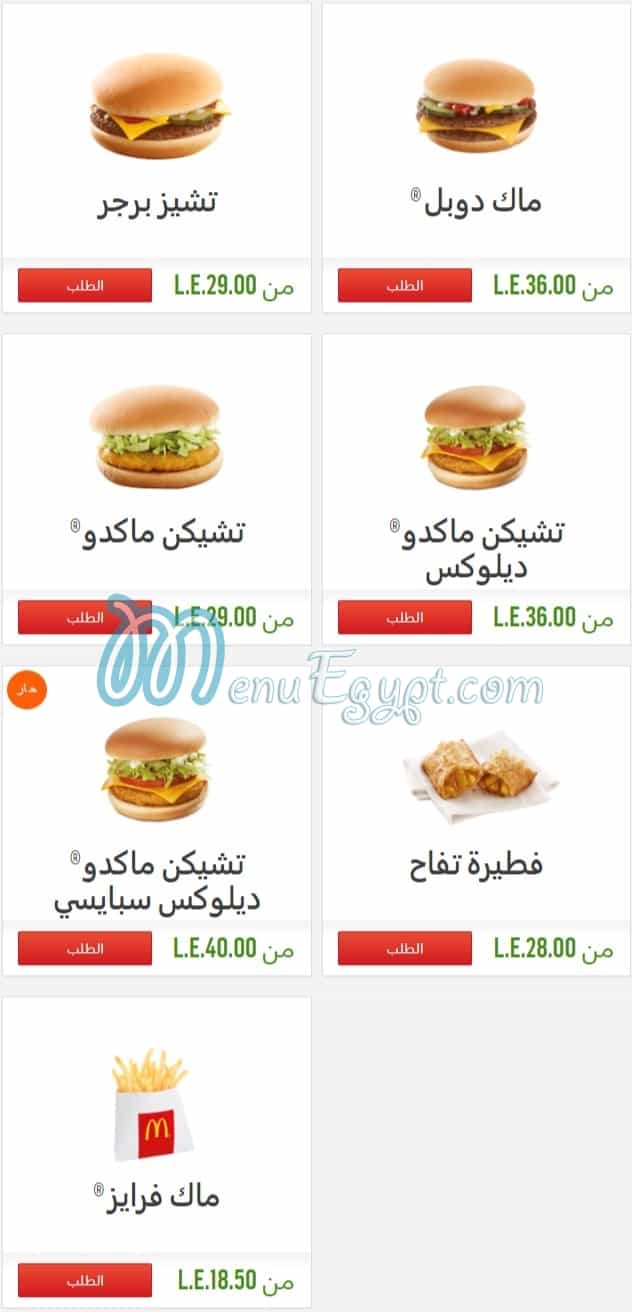This screenshot has height=1312, width=632.
Task: Open the ماك فرايز product card
Action: [x=156, y=1152]
